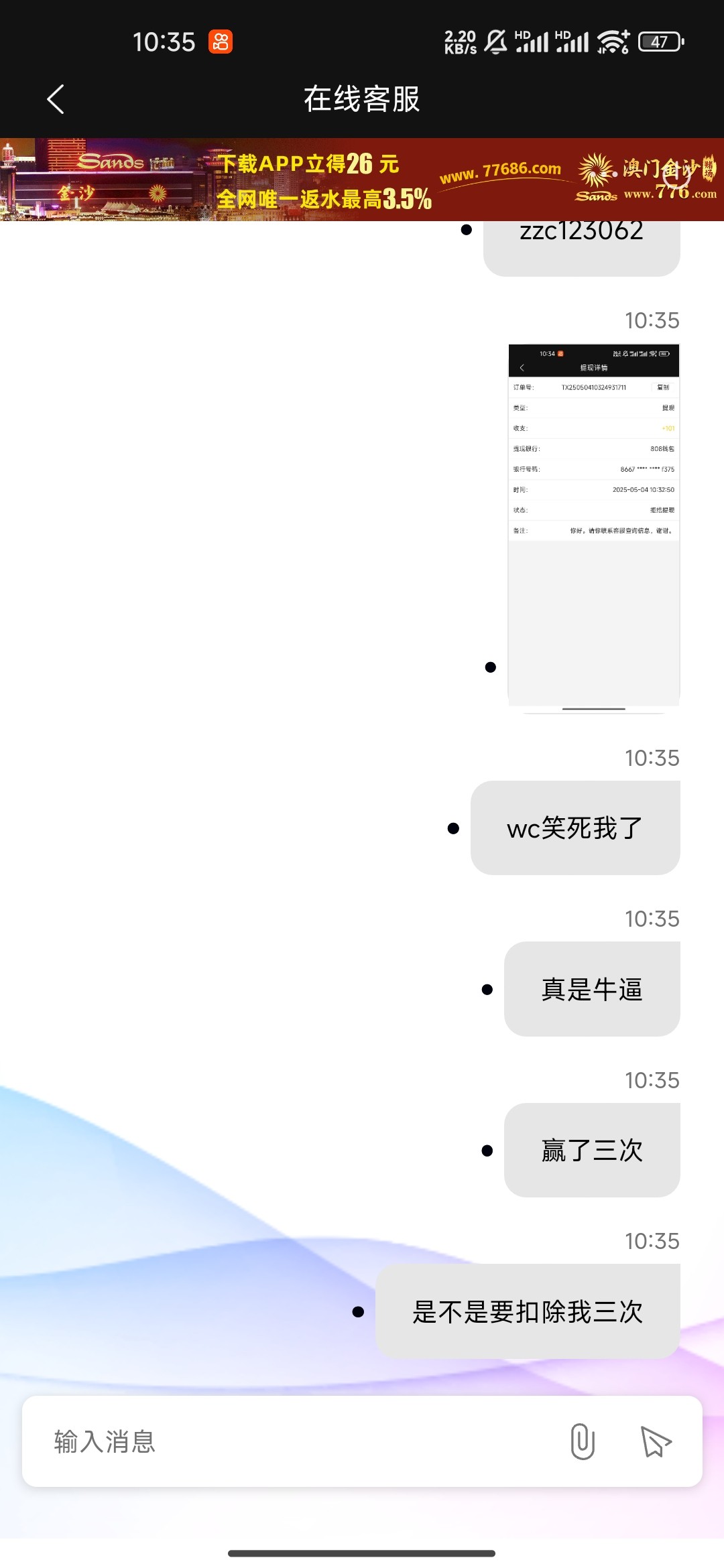The width and height of the screenshot is (724, 1568).
Task: Send the message with the arrow icon
Action: click(656, 1441)
